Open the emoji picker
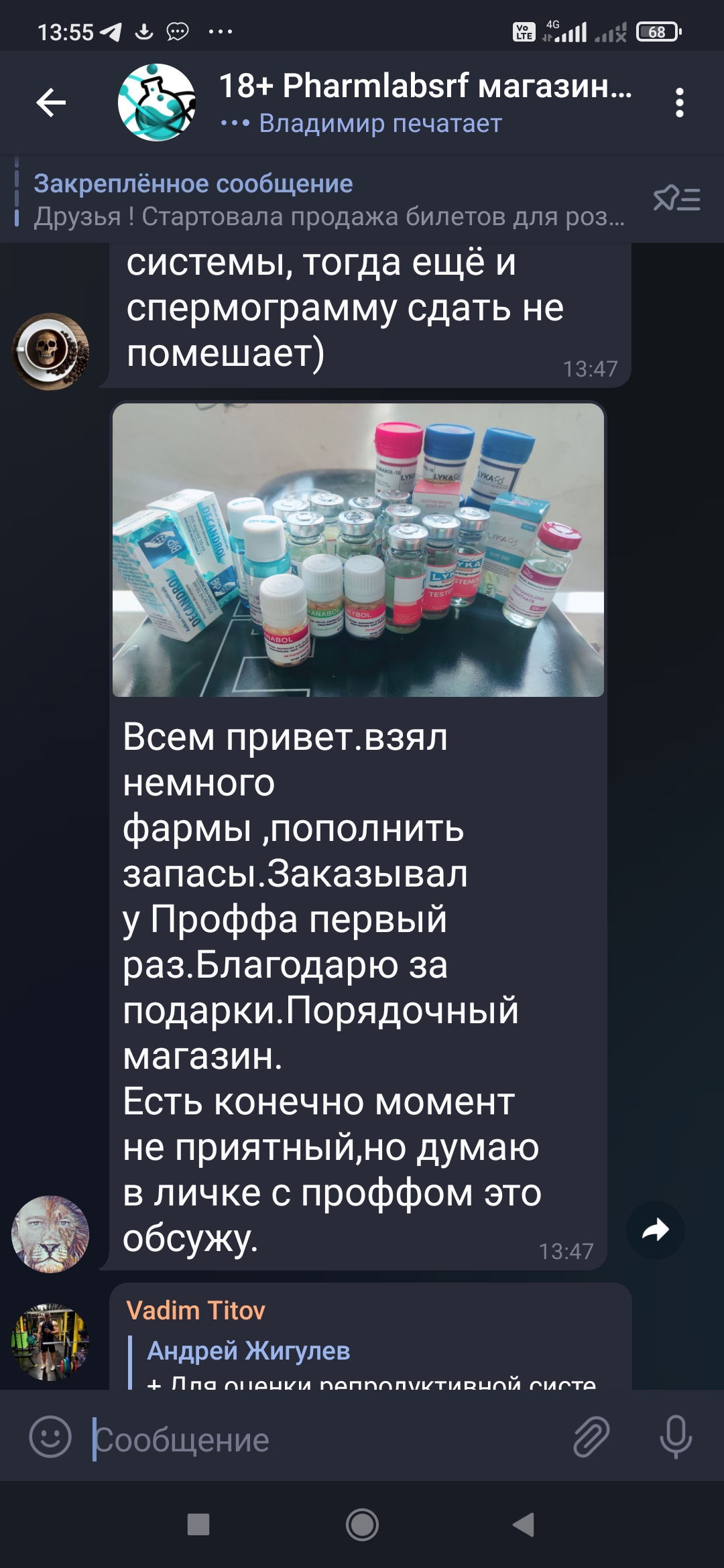The image size is (724, 1568). (x=50, y=1437)
